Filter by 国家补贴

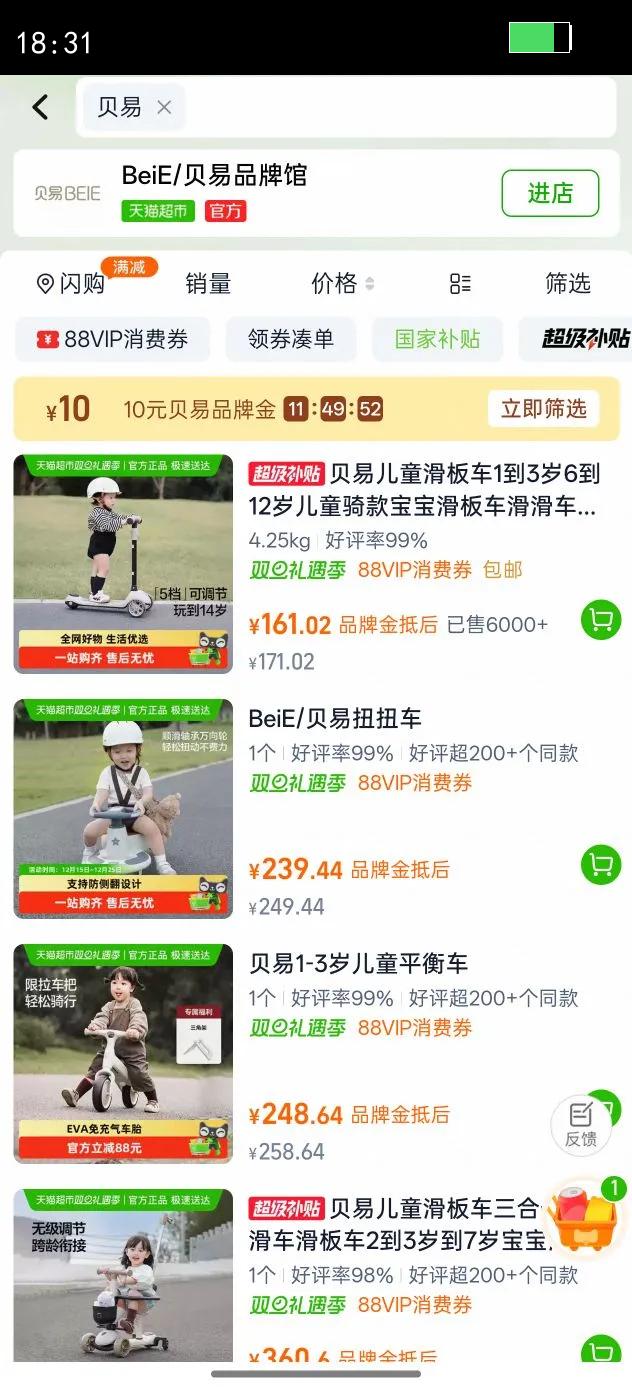(437, 339)
